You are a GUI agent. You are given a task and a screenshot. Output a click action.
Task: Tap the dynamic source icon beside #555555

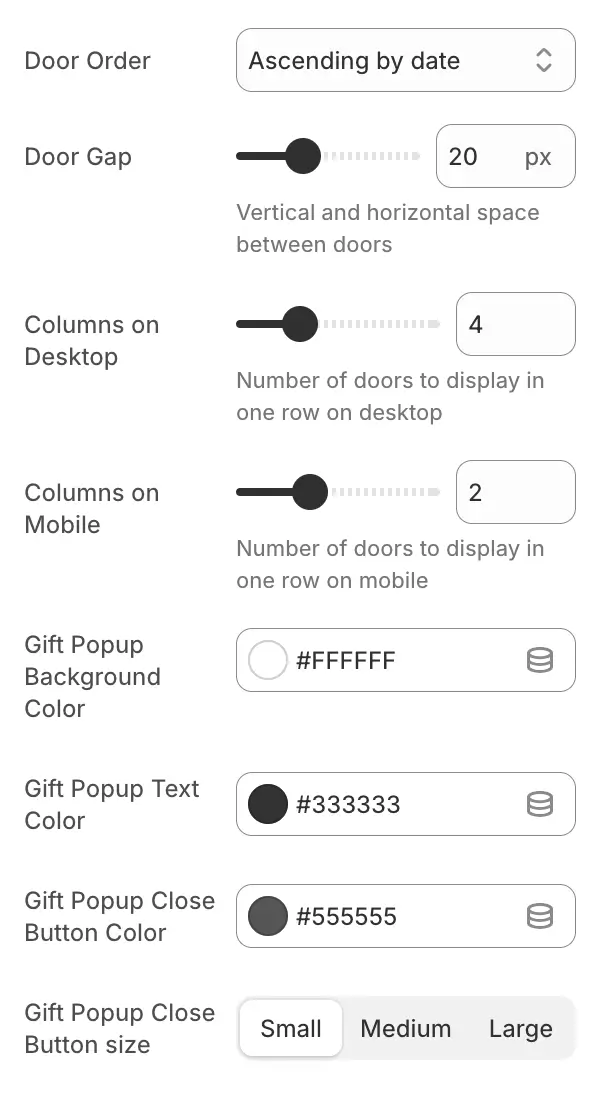[x=540, y=917]
